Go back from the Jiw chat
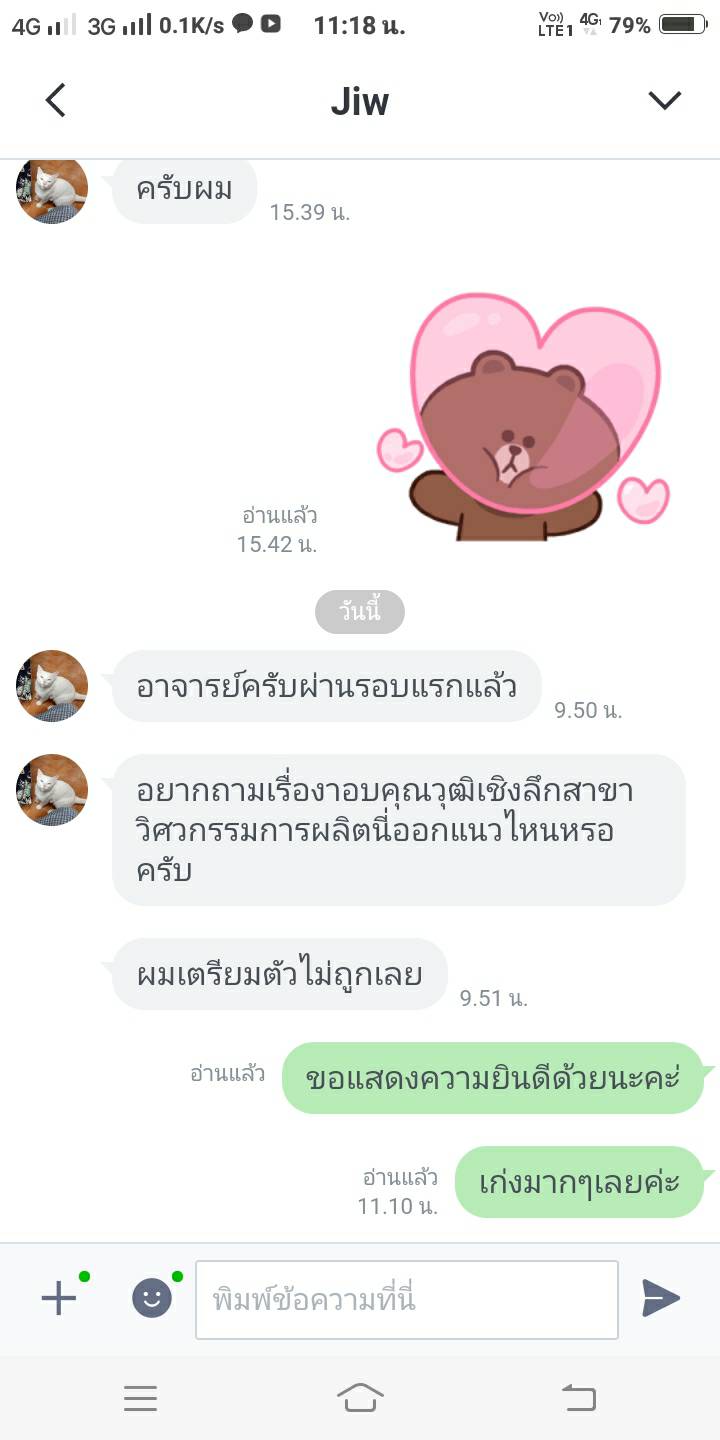Viewport: 720px width, 1440px height. (56, 100)
